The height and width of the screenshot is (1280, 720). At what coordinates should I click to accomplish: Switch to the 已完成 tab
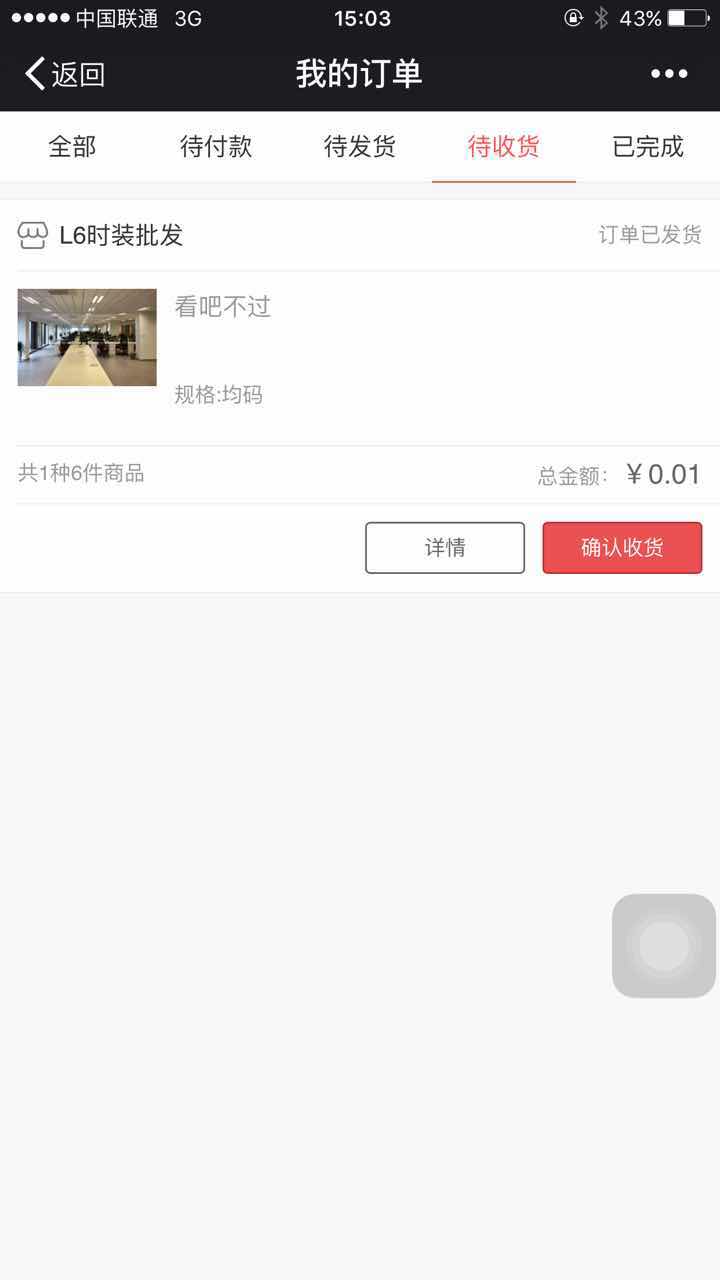tap(648, 147)
